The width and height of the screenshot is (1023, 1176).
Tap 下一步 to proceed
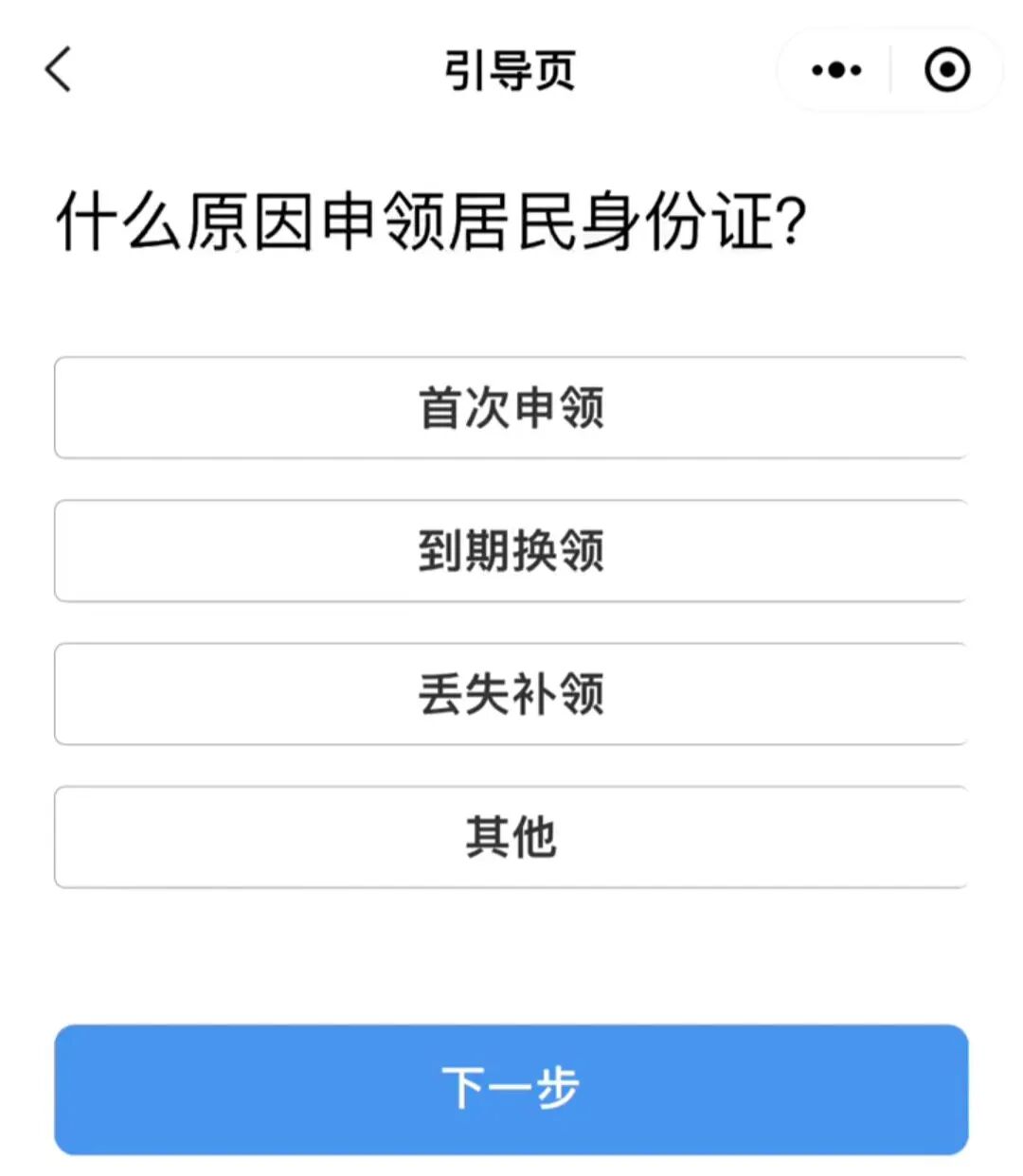click(511, 1087)
